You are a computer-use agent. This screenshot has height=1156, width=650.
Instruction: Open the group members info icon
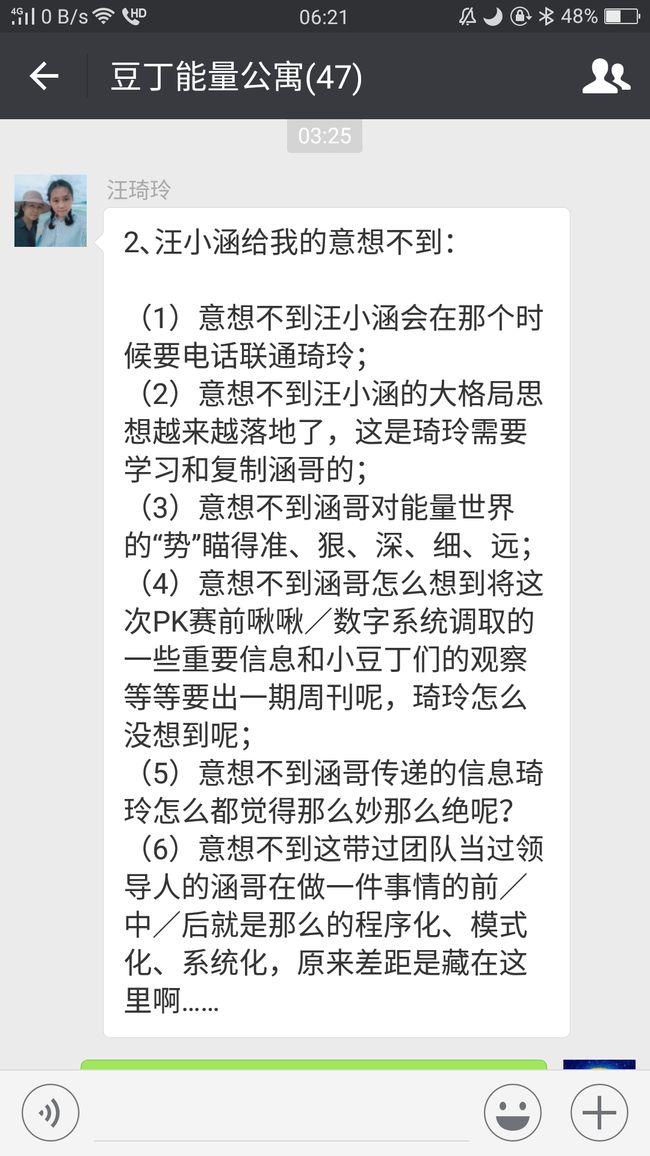pos(606,76)
